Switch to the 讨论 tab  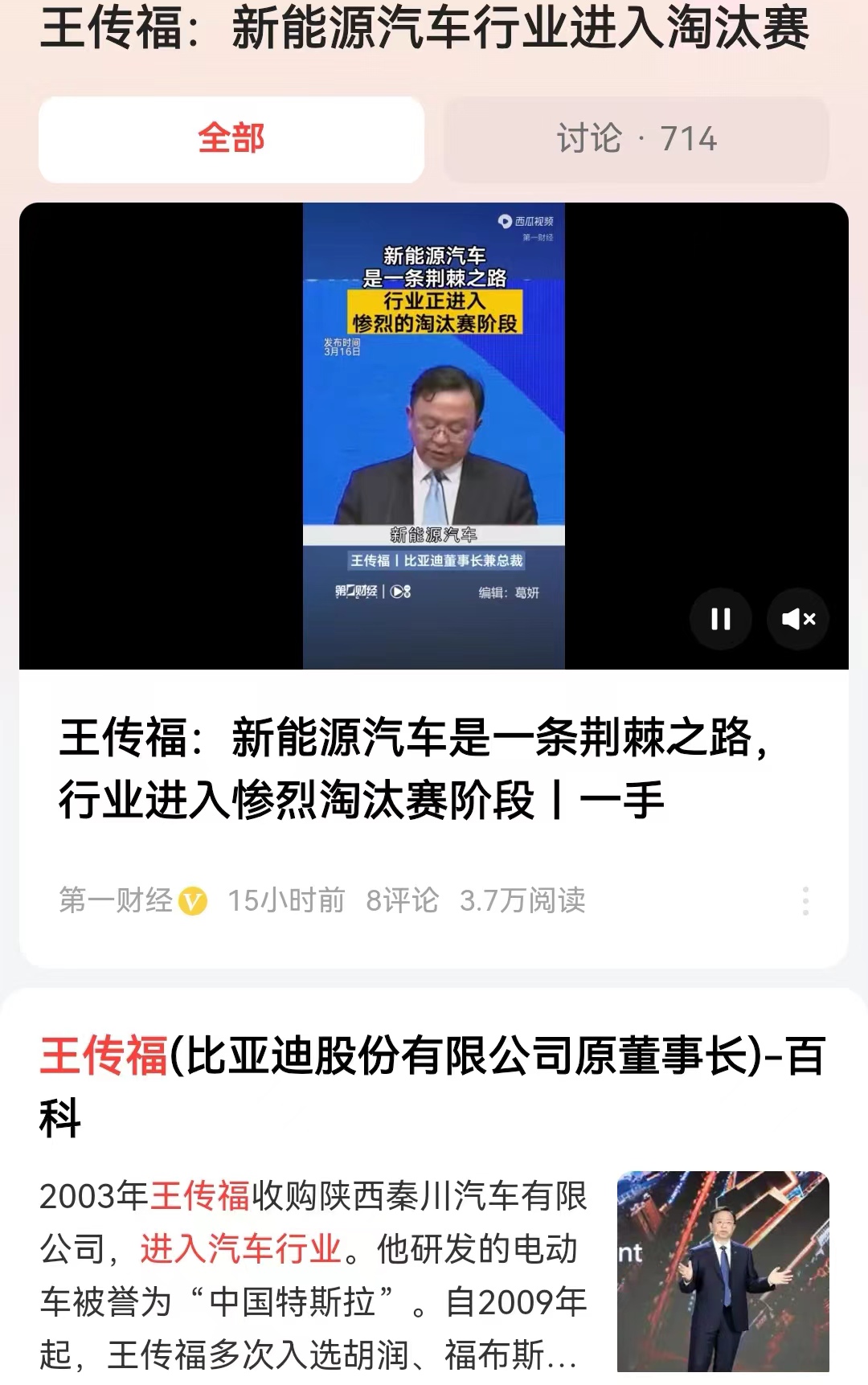[x=637, y=138]
